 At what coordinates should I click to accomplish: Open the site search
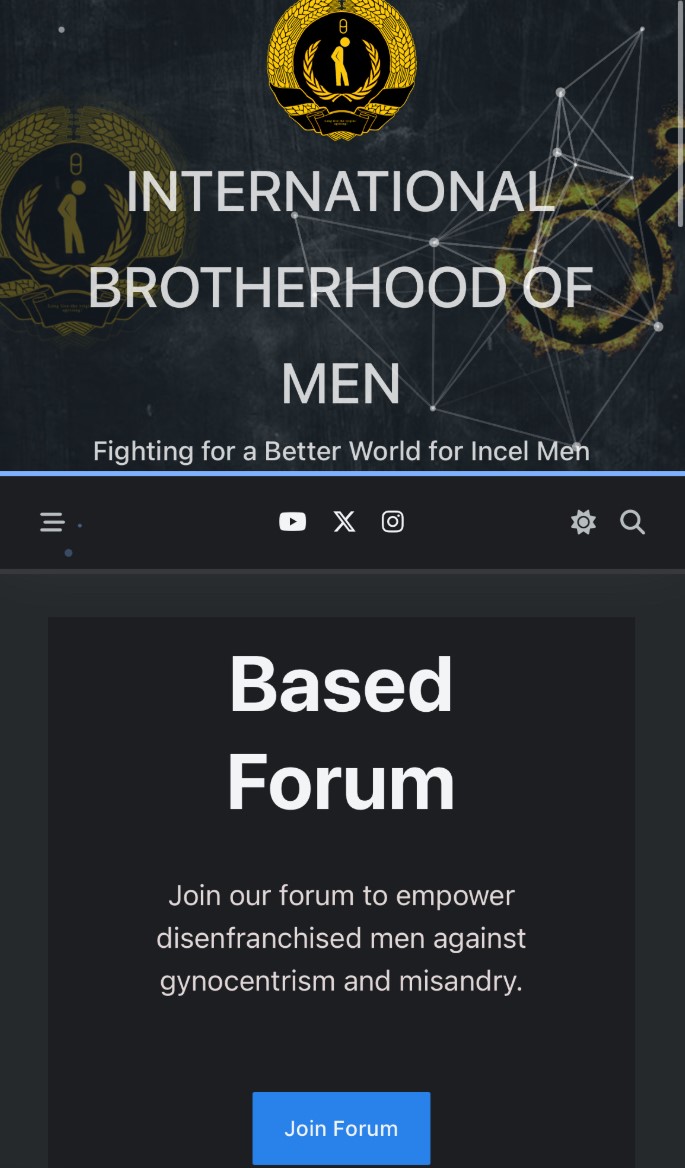(x=632, y=522)
